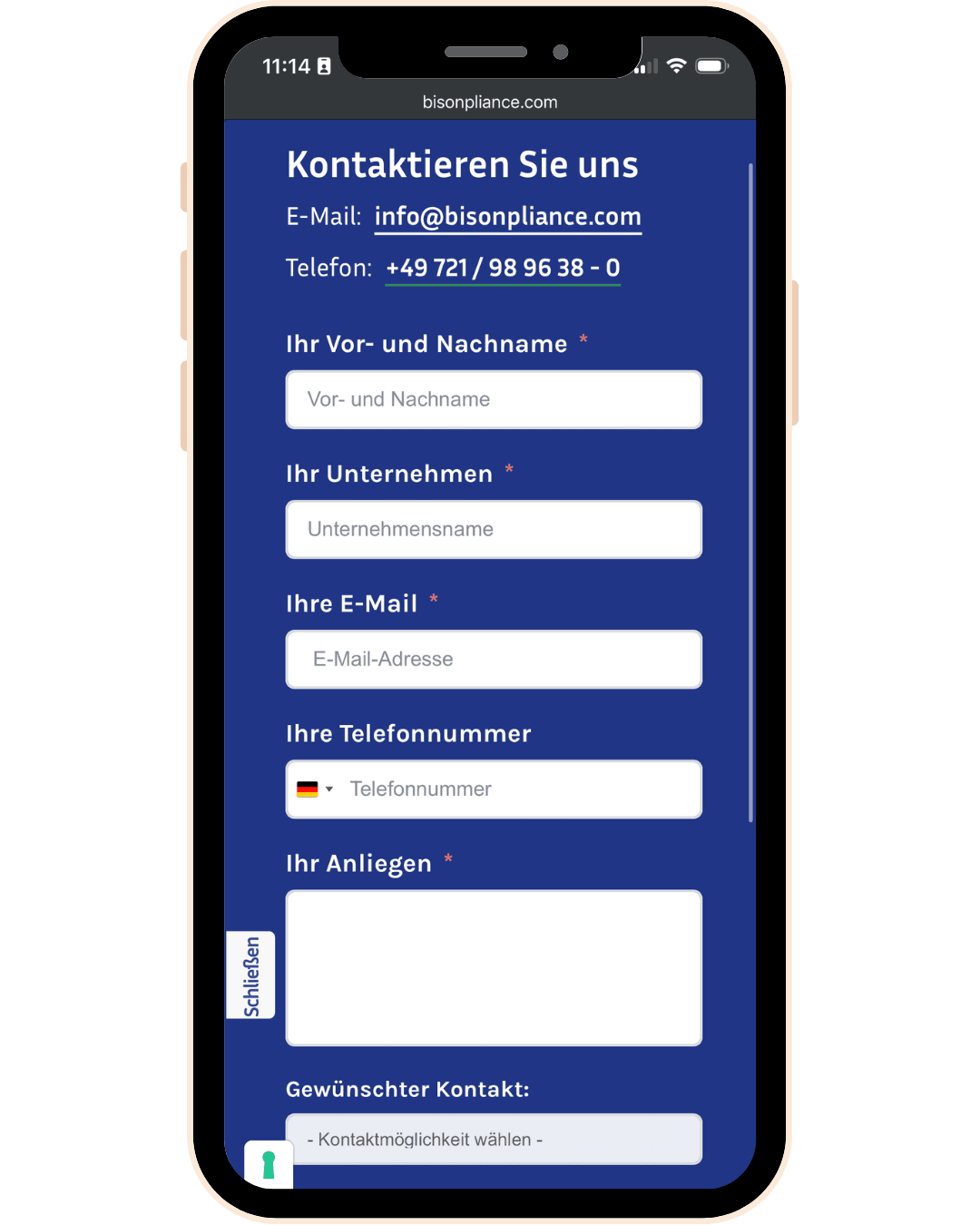The image size is (980, 1225).
Task: Open the German flag country code dropdown
Action: click(315, 789)
